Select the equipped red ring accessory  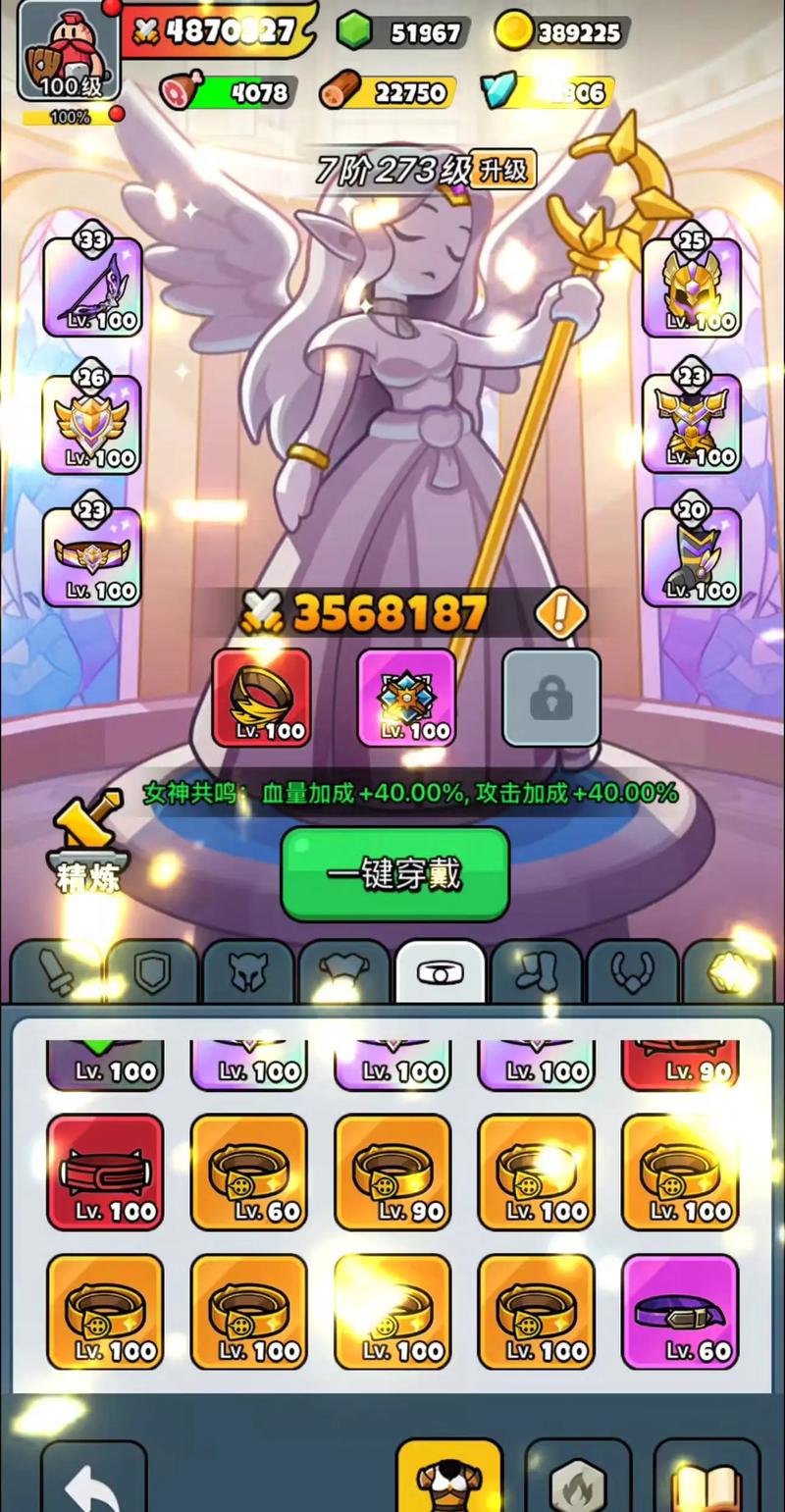pos(261,697)
